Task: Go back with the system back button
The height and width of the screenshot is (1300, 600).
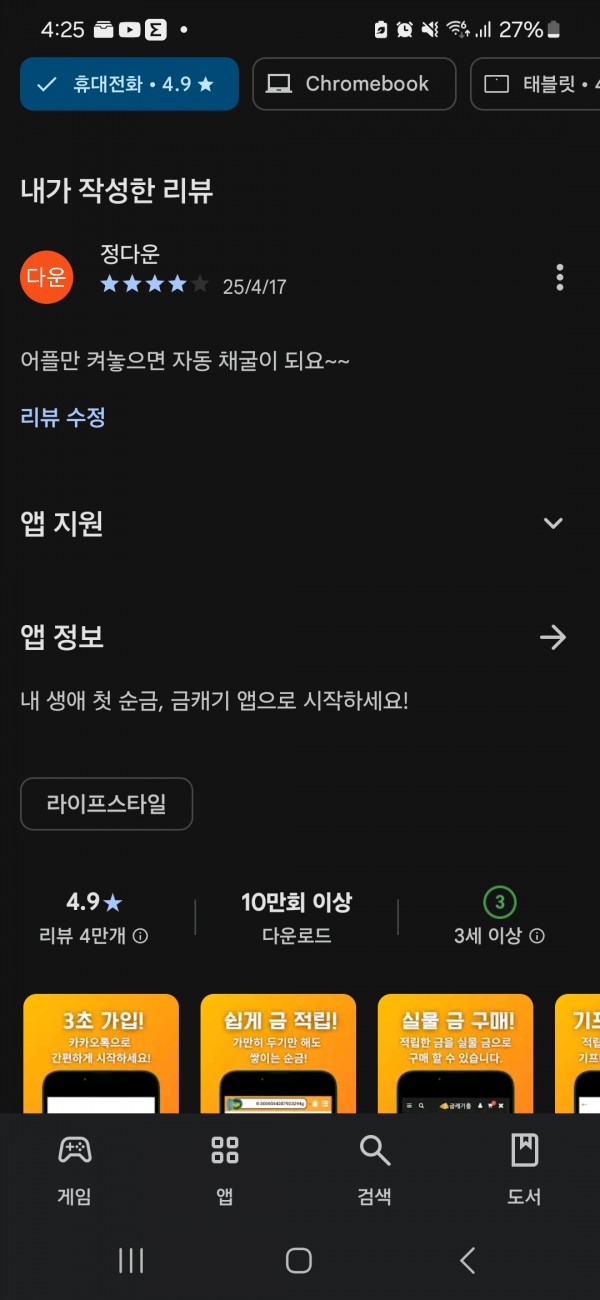Action: (467, 1261)
